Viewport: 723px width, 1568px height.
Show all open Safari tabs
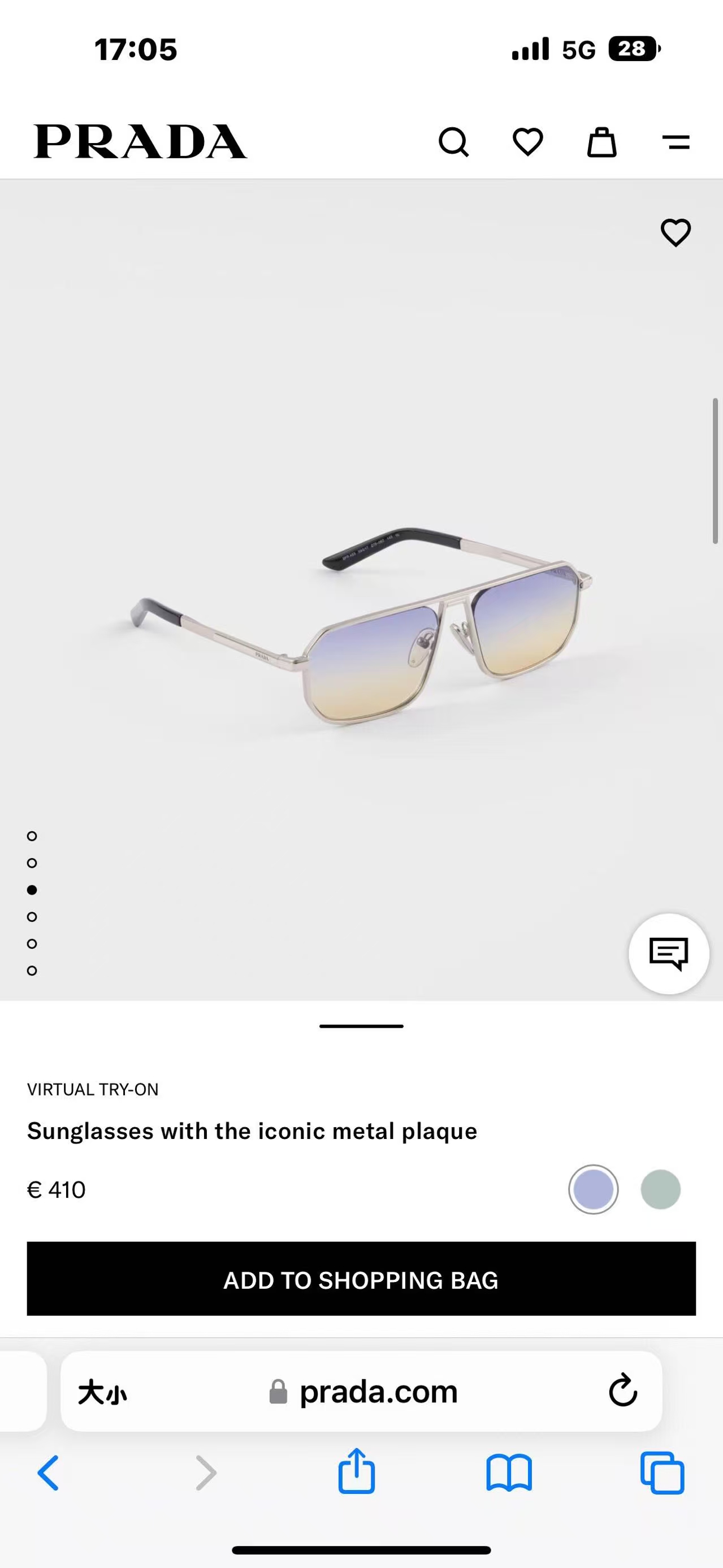(x=662, y=1473)
